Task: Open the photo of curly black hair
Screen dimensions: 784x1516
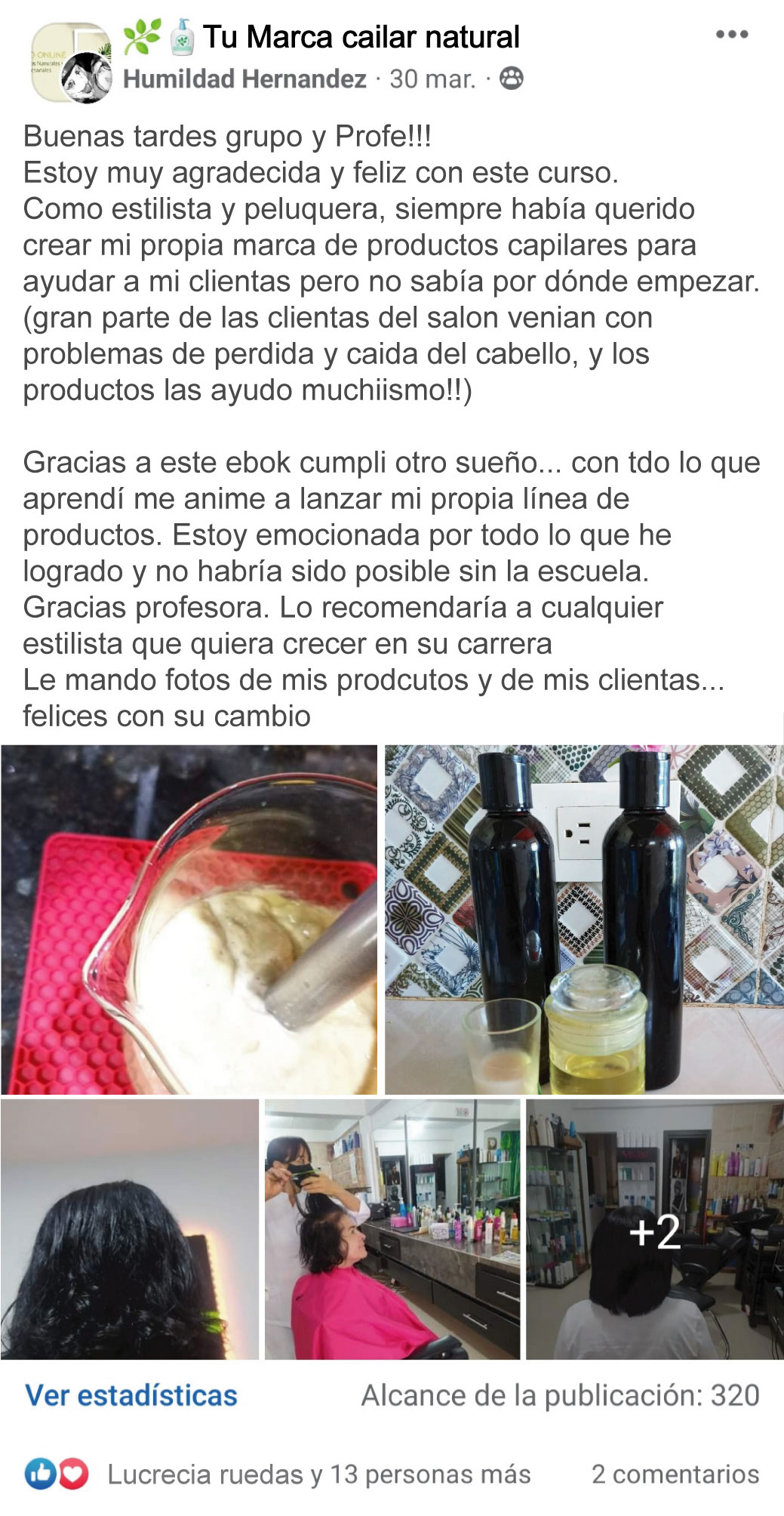Action: (129, 1229)
